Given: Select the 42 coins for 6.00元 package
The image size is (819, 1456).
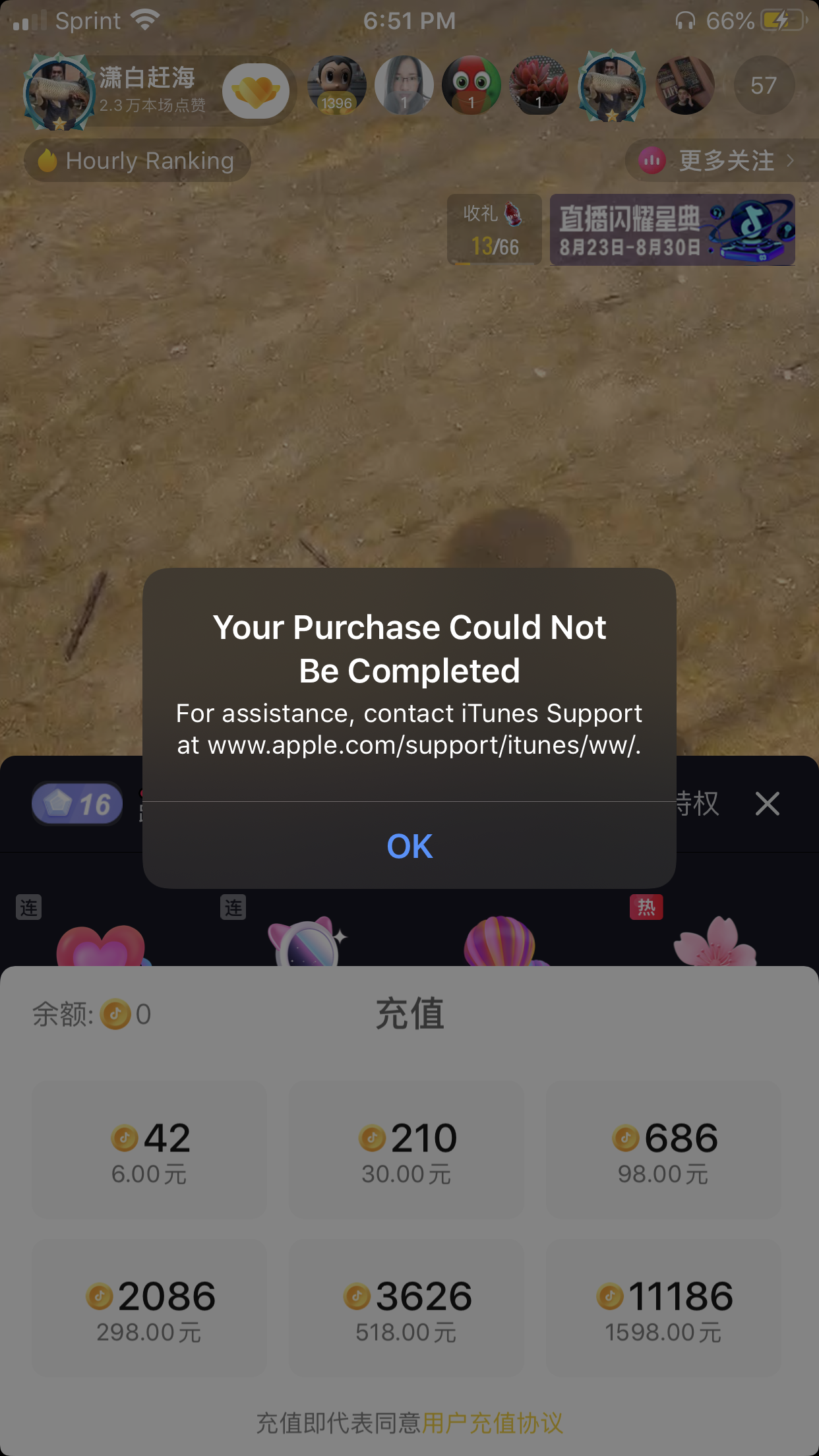Looking at the screenshot, I should pyautogui.click(x=150, y=1149).
